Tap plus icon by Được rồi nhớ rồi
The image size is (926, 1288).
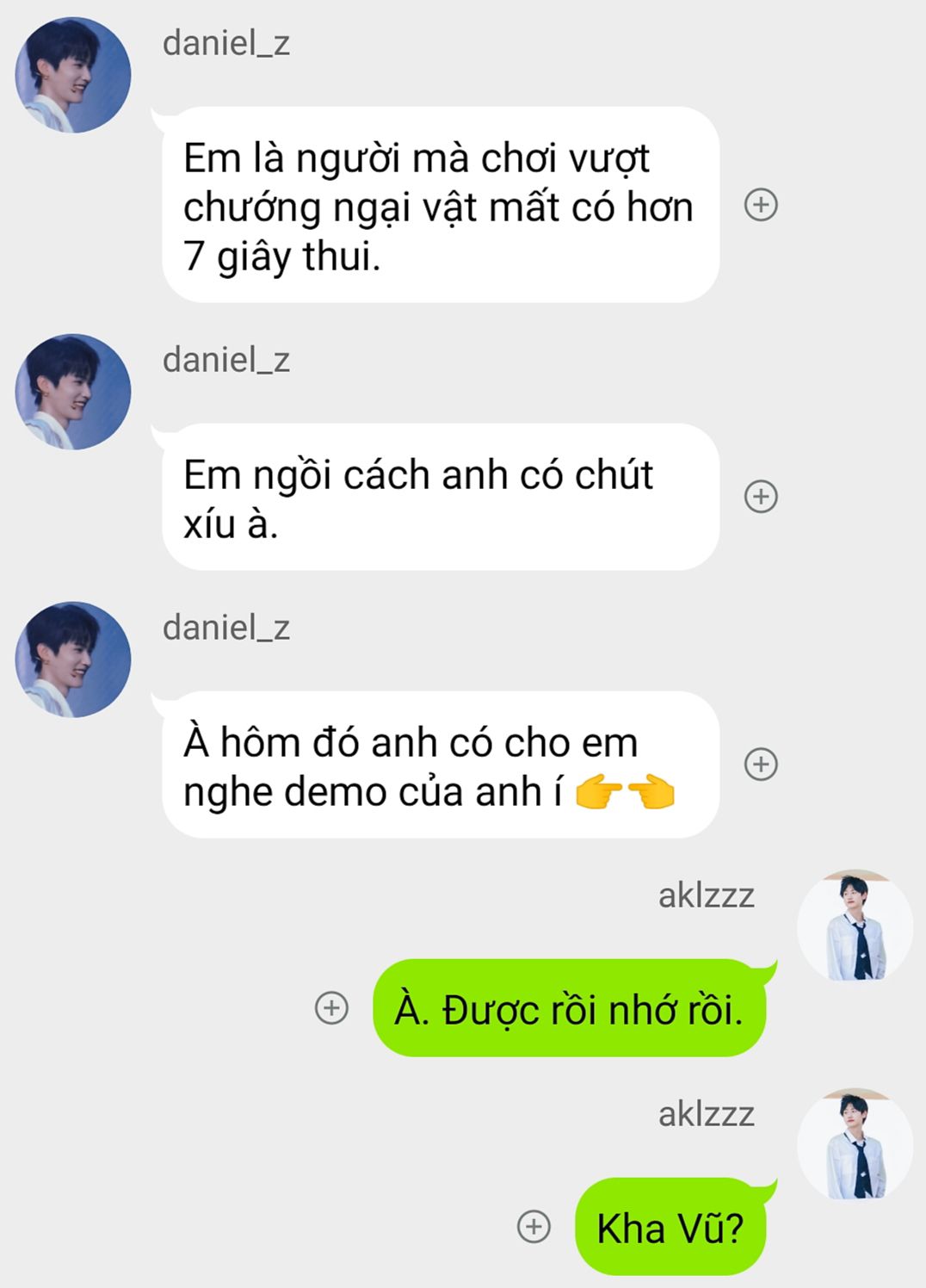point(331,1007)
